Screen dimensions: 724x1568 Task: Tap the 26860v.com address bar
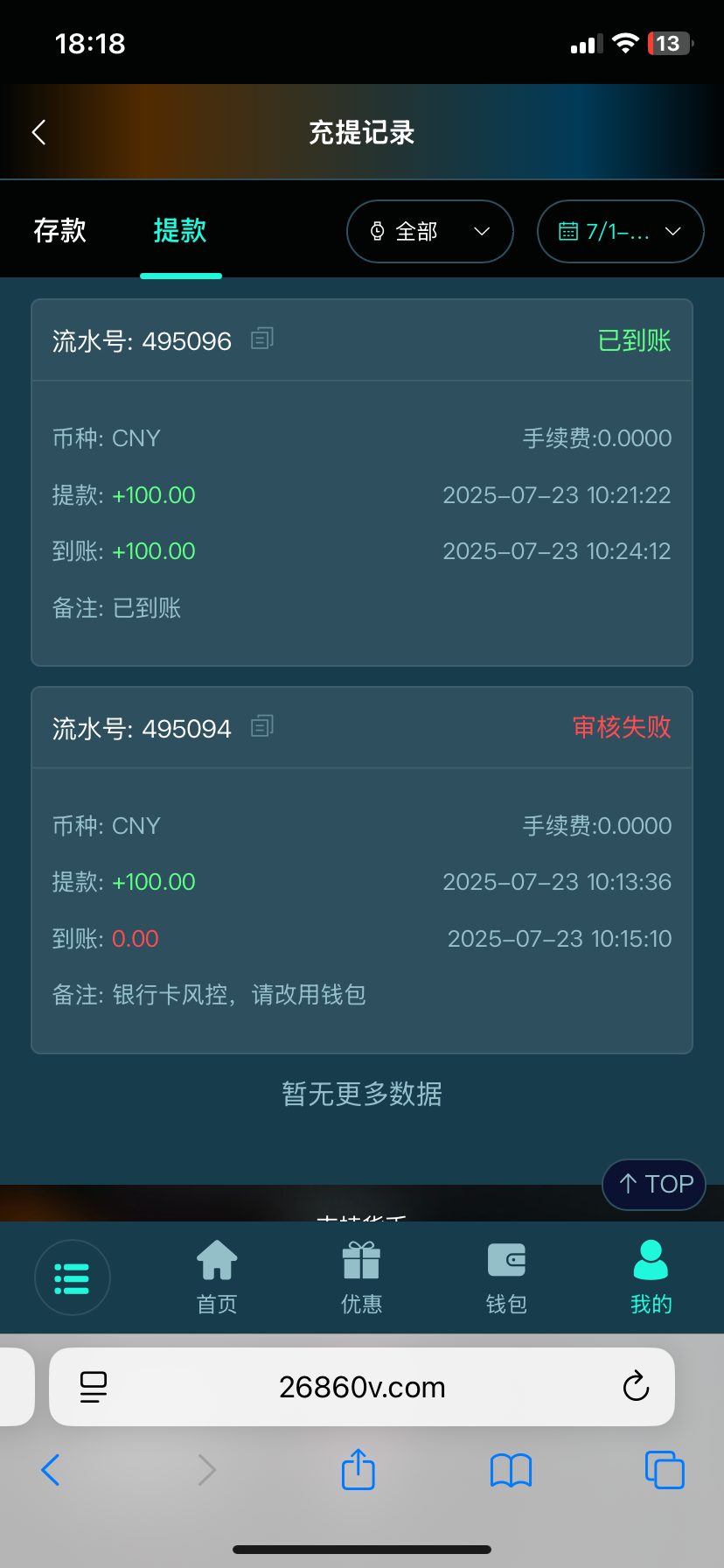pos(362,1387)
